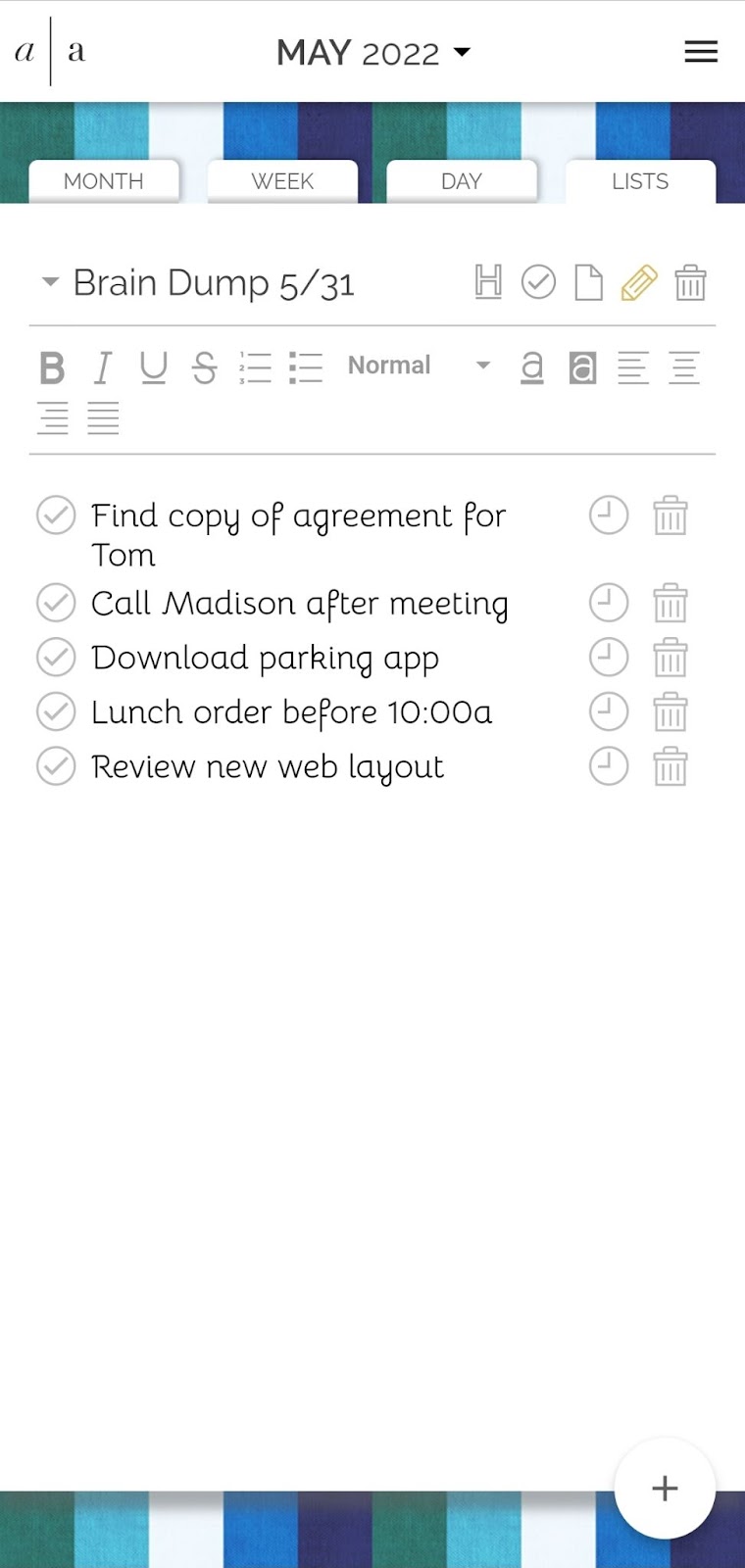745x1568 pixels.
Task: Underline the selected text
Action: [153, 367]
